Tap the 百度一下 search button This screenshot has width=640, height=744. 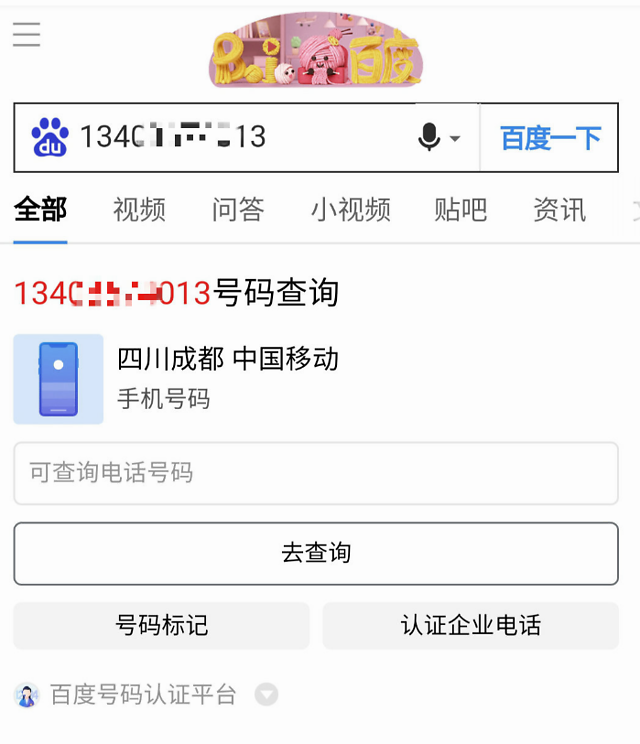pyautogui.click(x=550, y=138)
